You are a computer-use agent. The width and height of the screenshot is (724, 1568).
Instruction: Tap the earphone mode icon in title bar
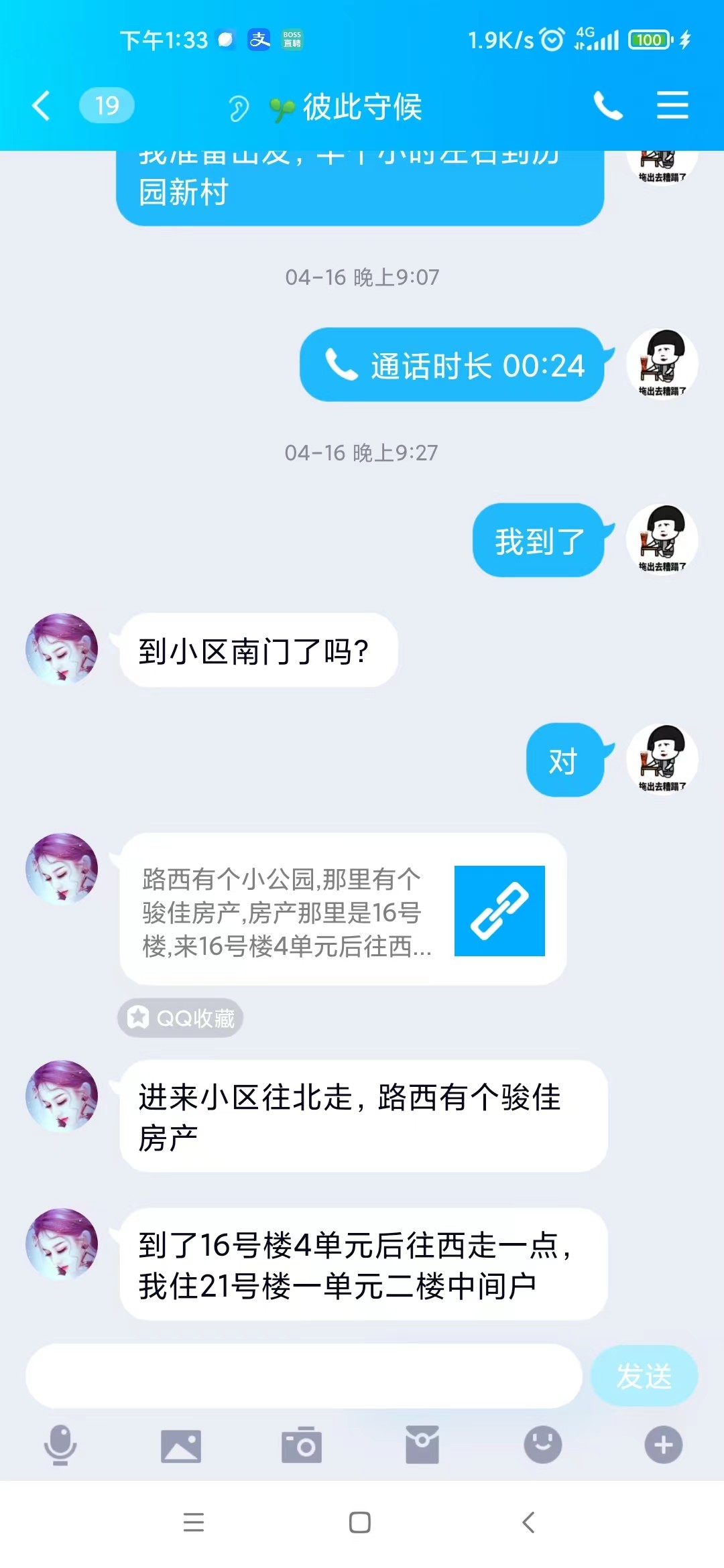click(x=239, y=105)
